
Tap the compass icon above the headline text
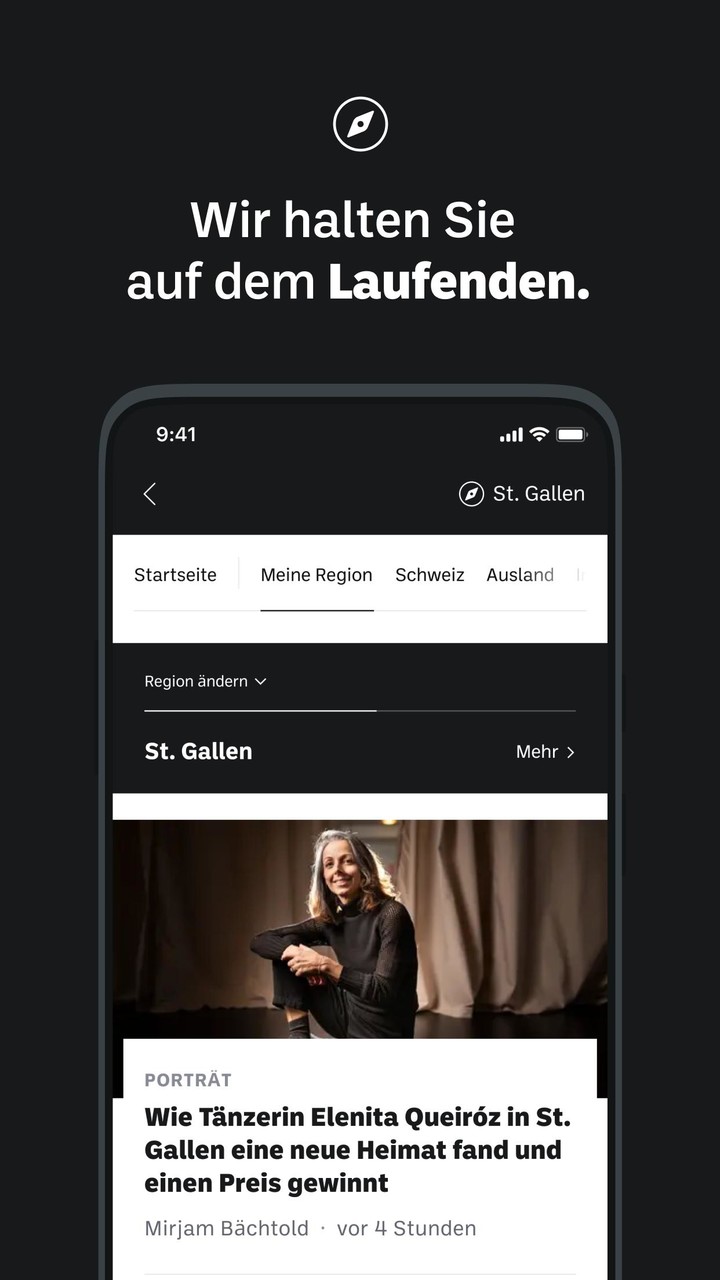click(x=360, y=123)
